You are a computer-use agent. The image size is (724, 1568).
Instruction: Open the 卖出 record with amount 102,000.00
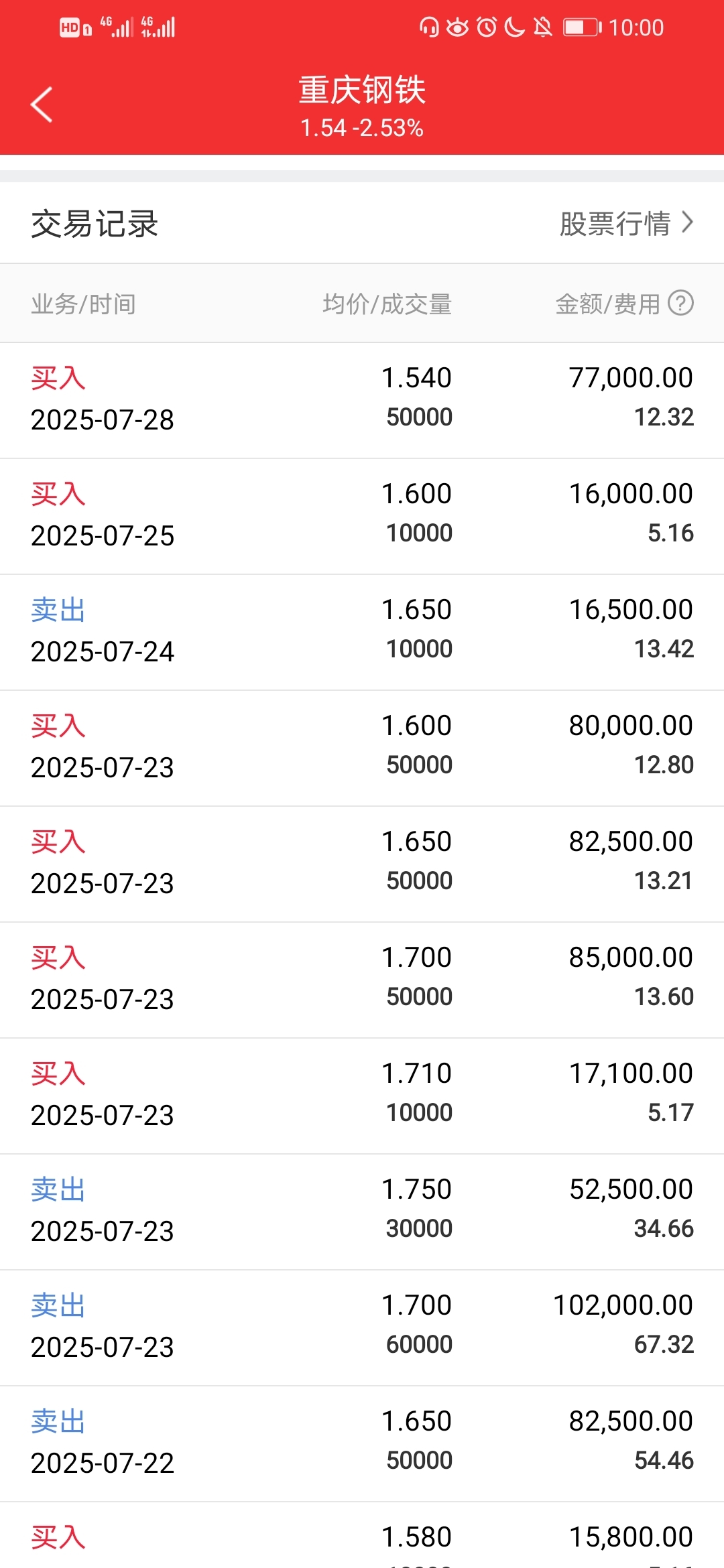[x=362, y=1328]
